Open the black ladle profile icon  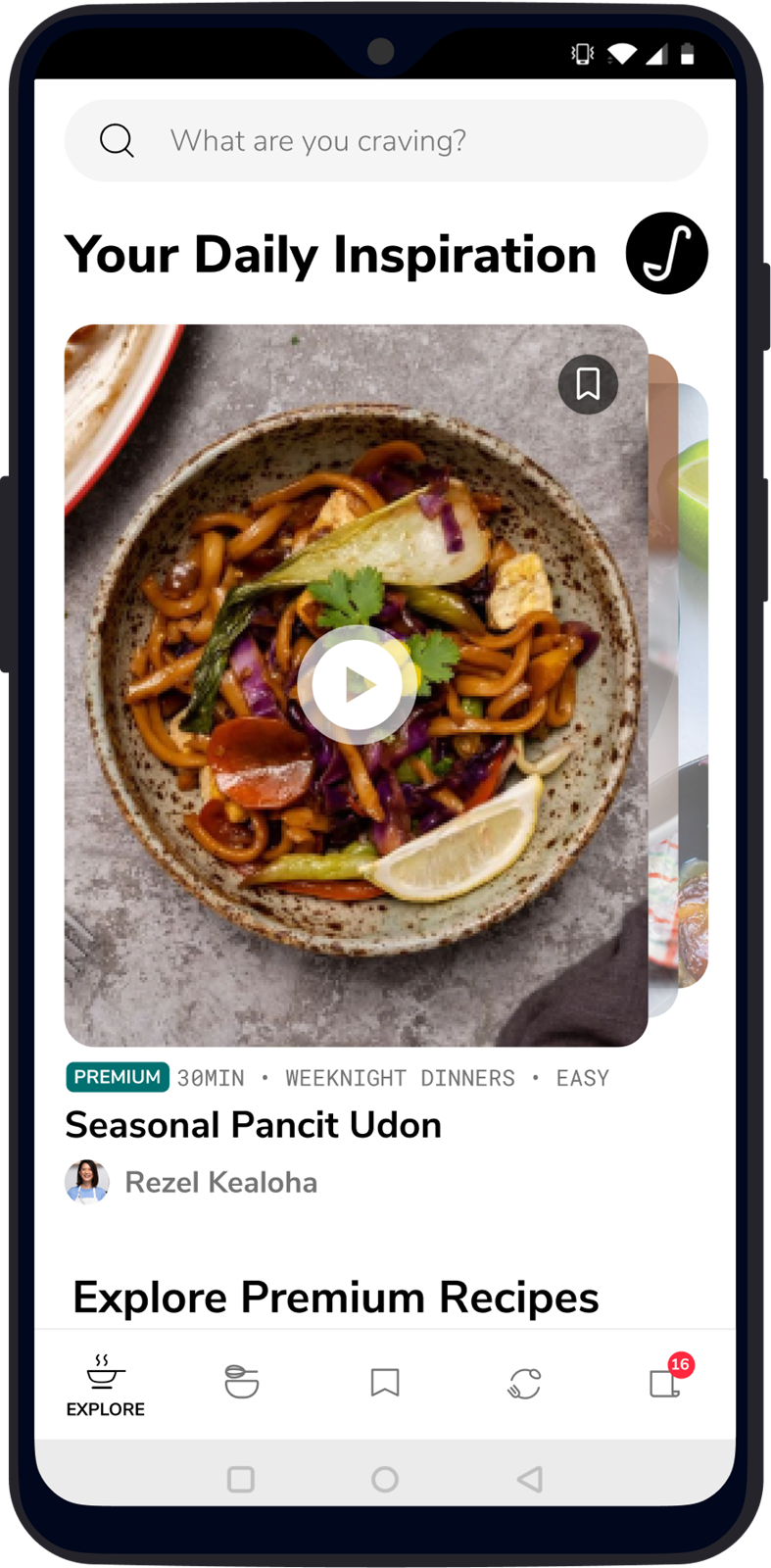pyautogui.click(x=667, y=253)
